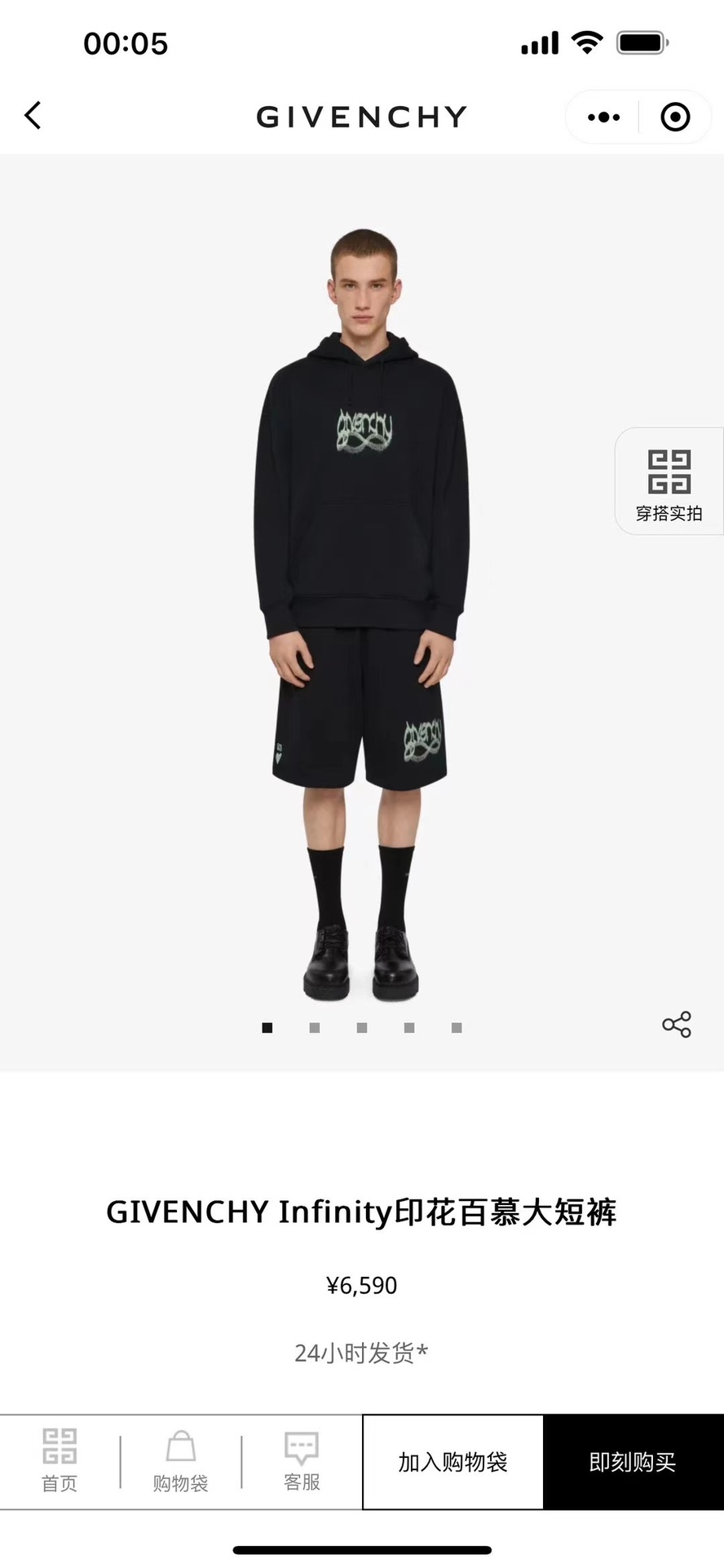Image resolution: width=724 pixels, height=1568 pixels.
Task: Close the mini program with the circle icon
Action: (675, 117)
